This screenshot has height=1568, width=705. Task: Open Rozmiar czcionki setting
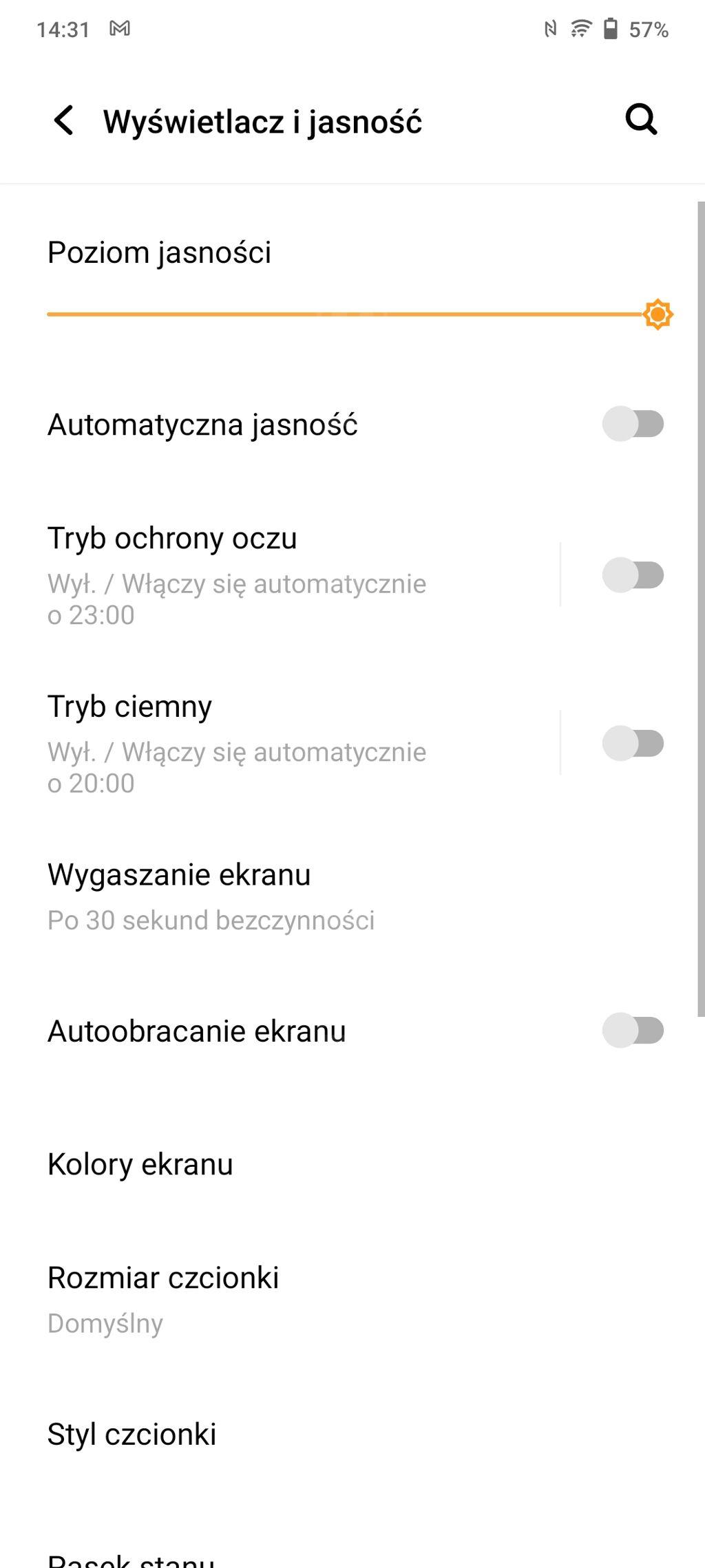click(x=352, y=1300)
